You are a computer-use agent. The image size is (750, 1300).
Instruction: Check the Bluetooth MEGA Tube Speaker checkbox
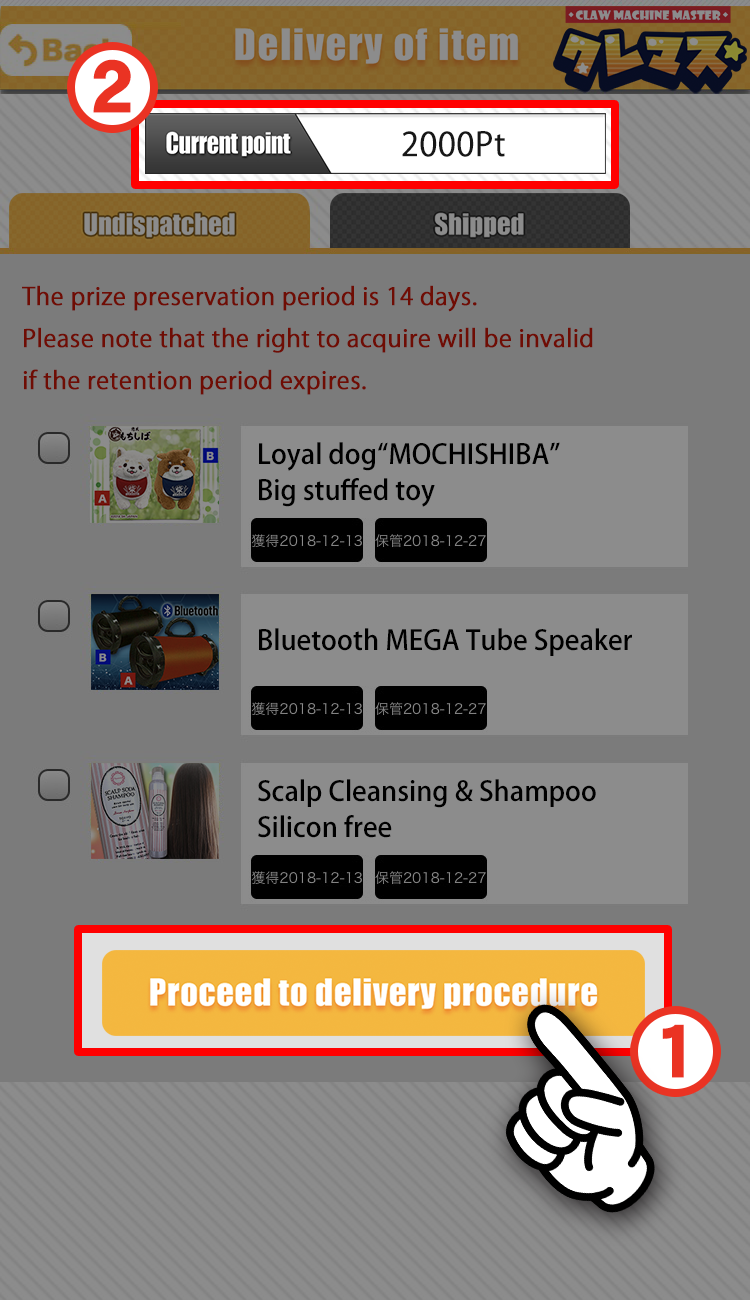pyautogui.click(x=54, y=616)
